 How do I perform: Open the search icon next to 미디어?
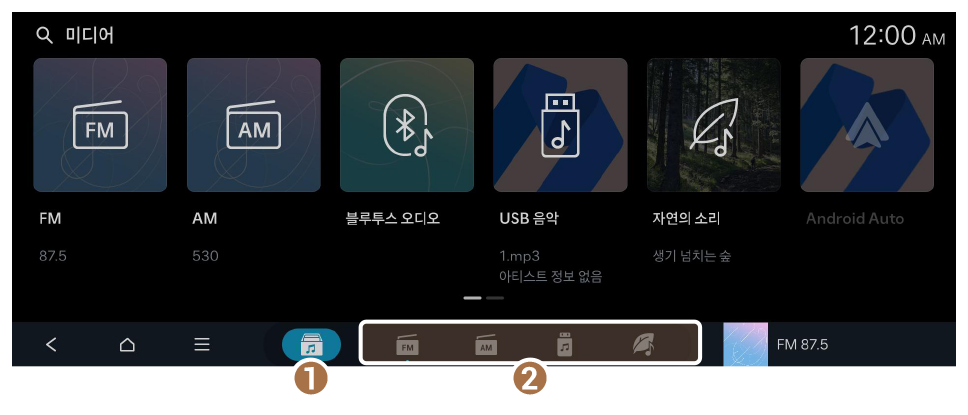click(x=43, y=36)
